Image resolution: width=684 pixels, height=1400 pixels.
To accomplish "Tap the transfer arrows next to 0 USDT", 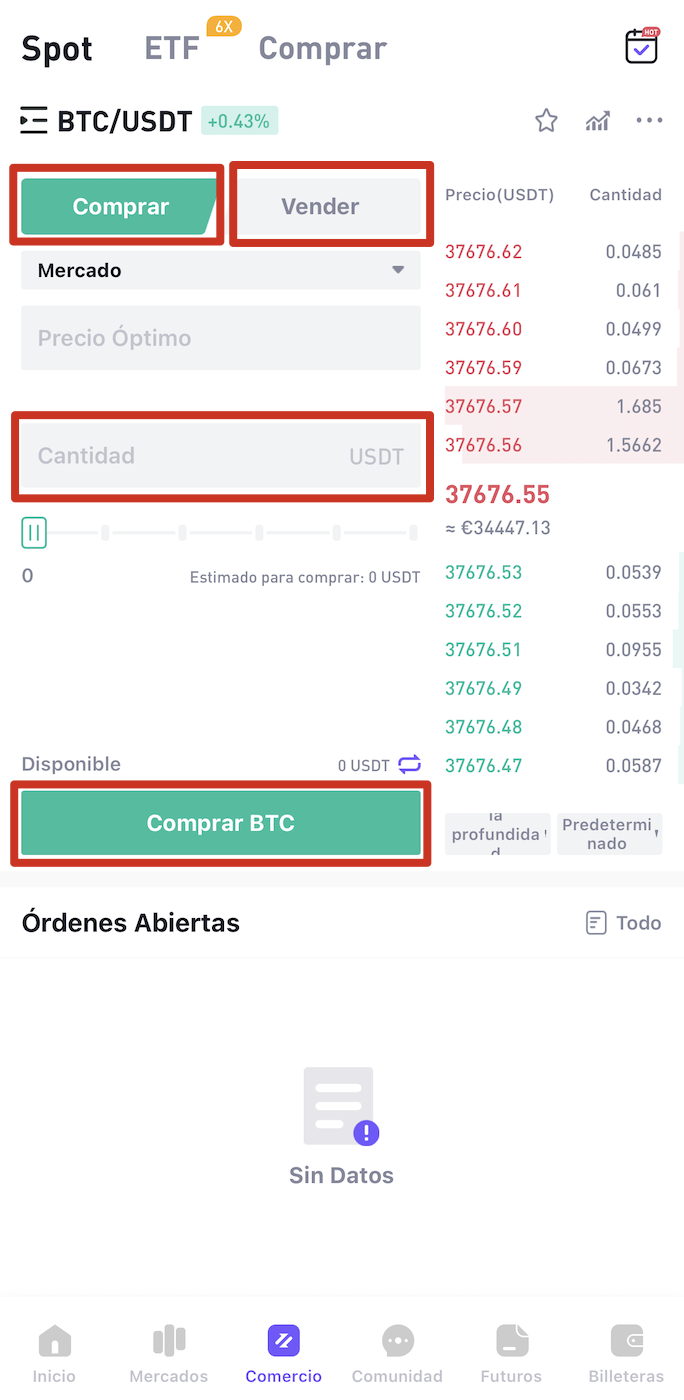I will pyautogui.click(x=410, y=765).
